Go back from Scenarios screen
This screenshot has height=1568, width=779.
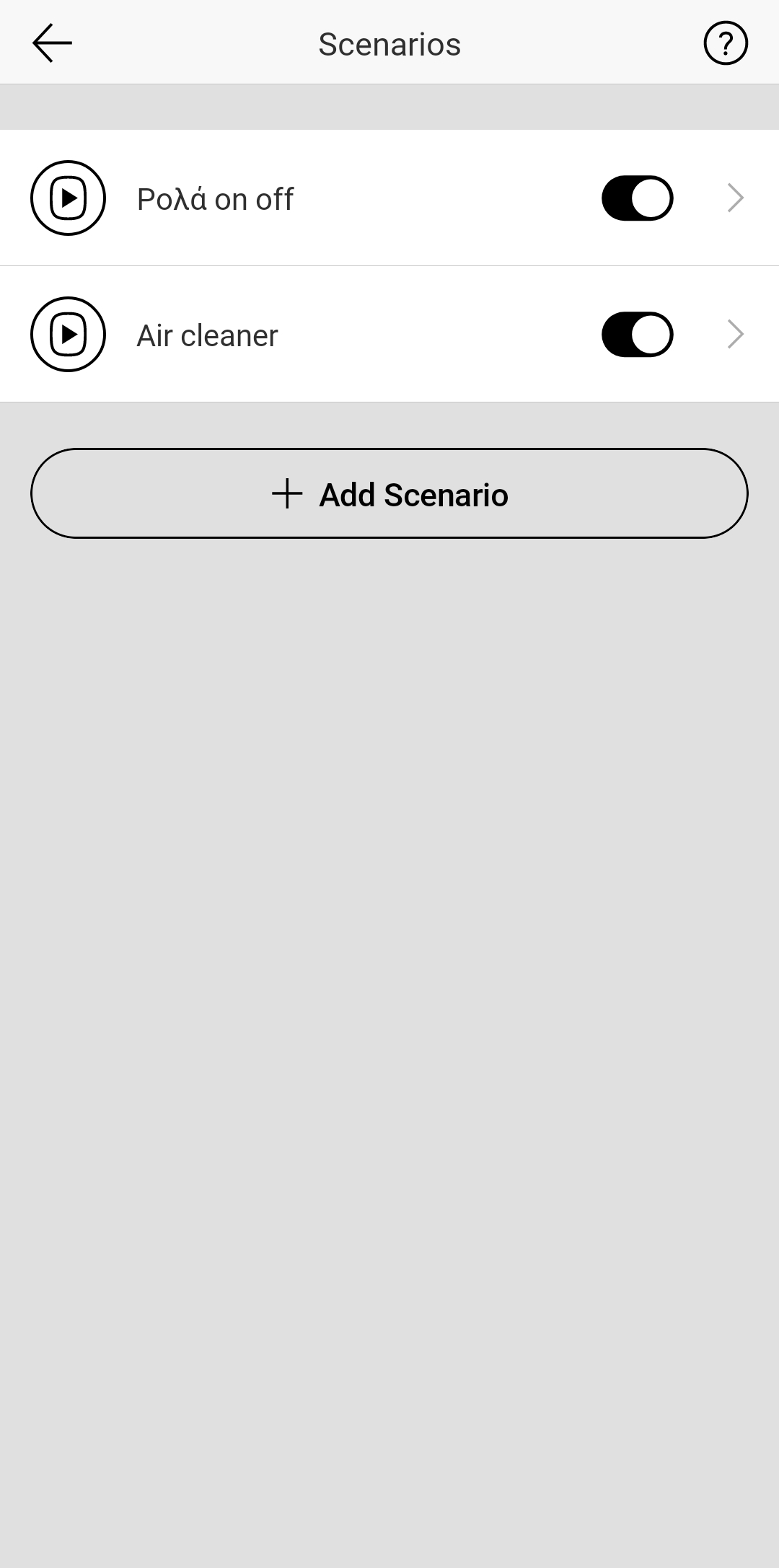click(52, 43)
